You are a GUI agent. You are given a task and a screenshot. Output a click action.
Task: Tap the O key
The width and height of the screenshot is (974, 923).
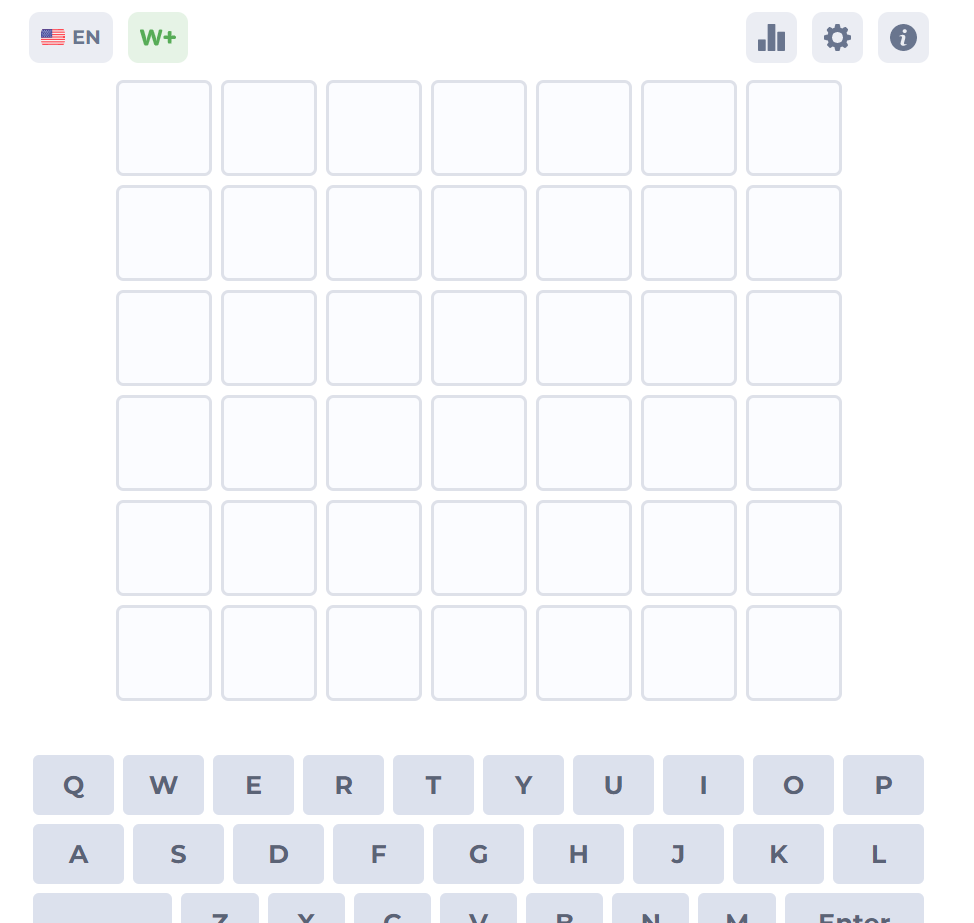tap(793, 785)
